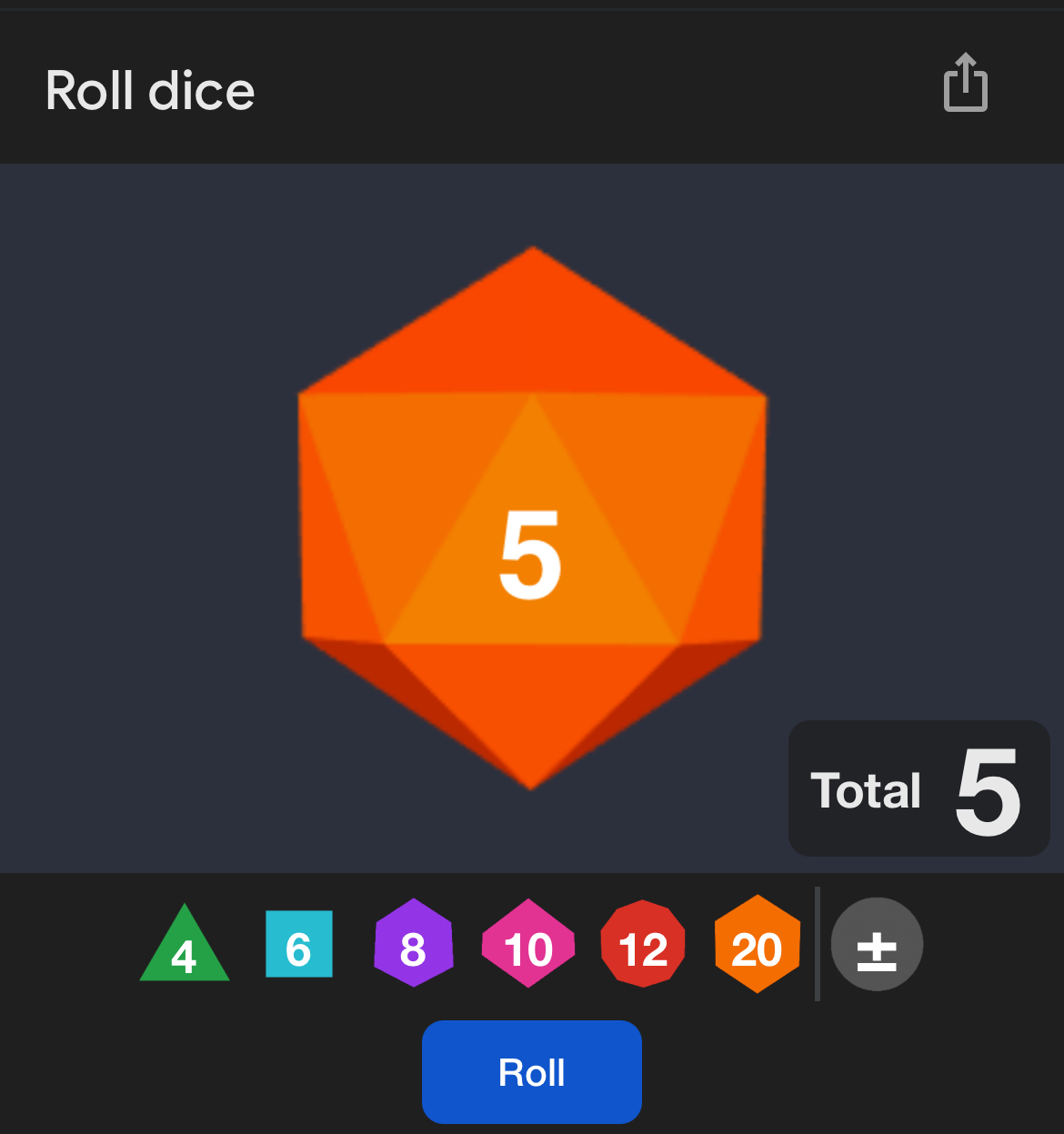Add a 20-sided die
The image size is (1064, 1134).
(758, 944)
